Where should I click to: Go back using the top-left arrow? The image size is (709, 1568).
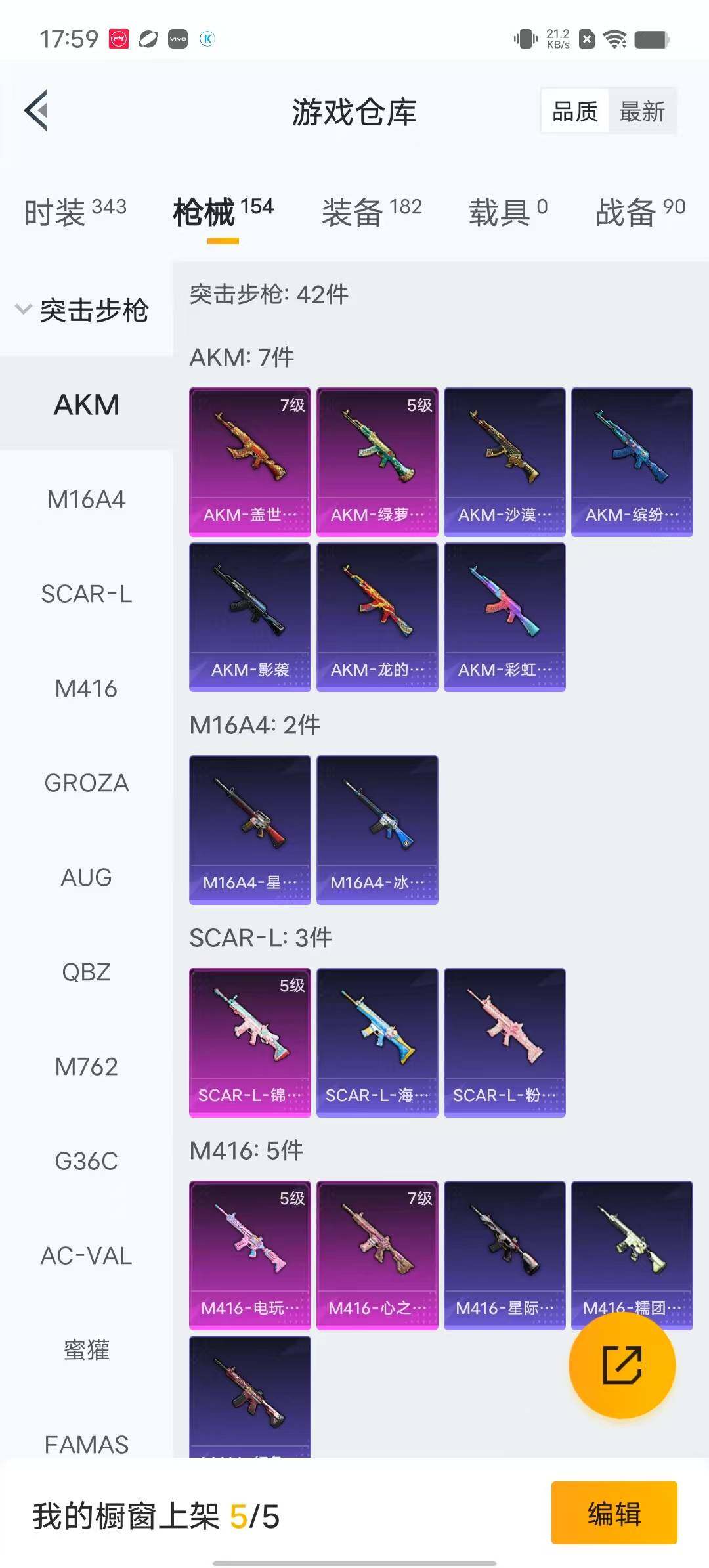click(37, 110)
